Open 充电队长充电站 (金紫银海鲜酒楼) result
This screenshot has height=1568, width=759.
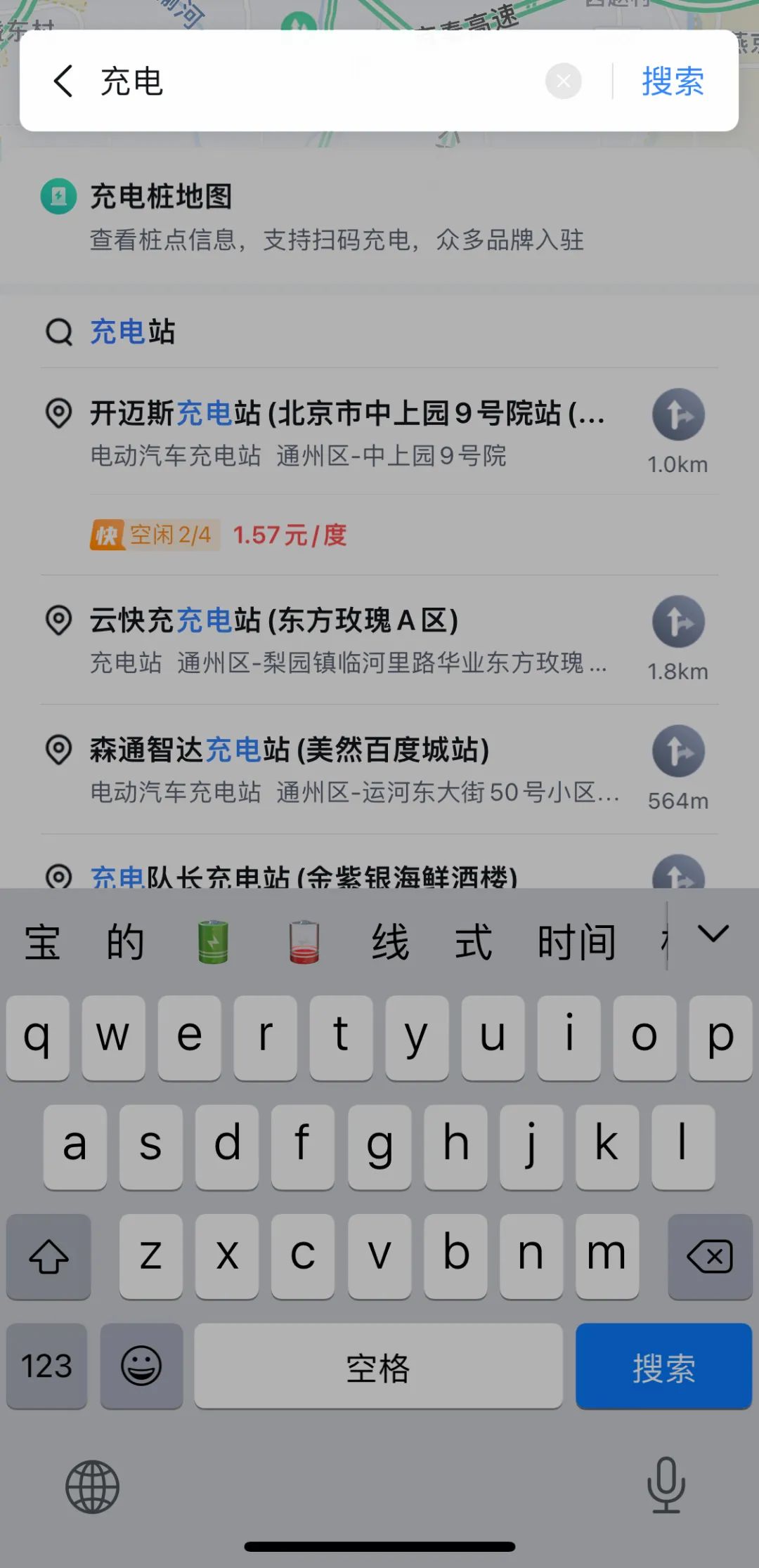pos(302,875)
